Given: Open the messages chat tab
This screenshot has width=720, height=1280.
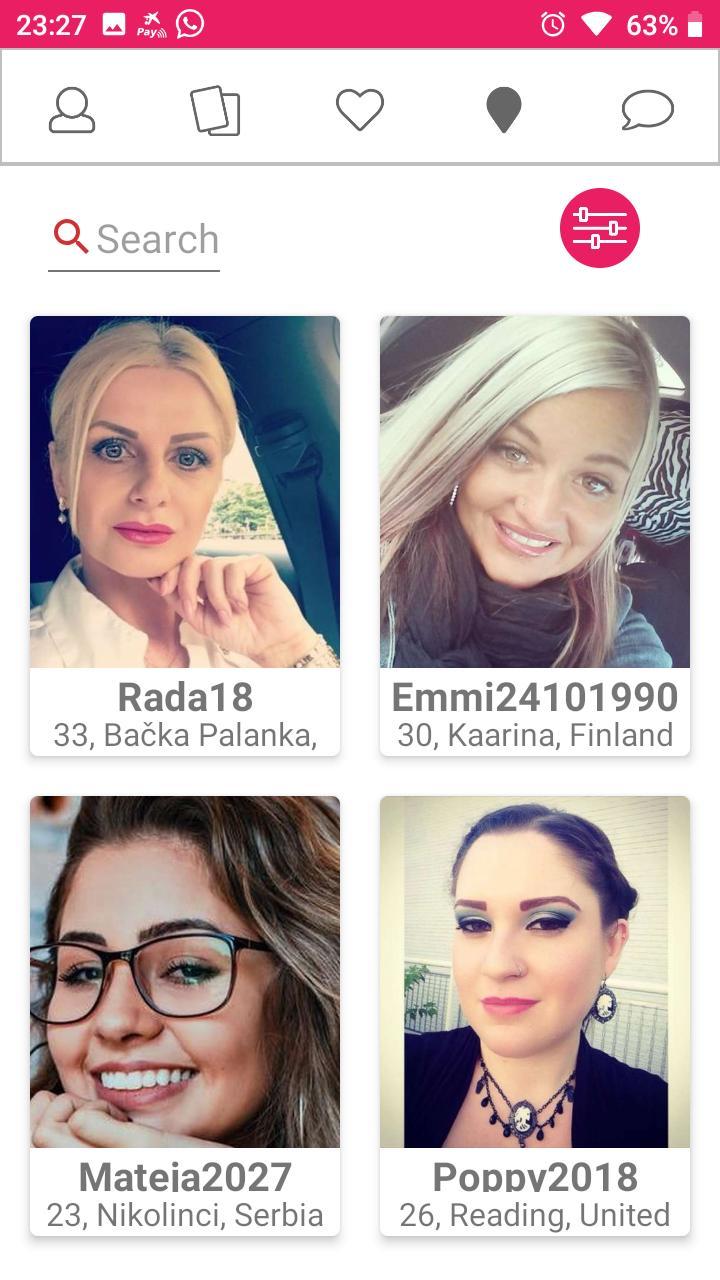Looking at the screenshot, I should click(x=647, y=110).
